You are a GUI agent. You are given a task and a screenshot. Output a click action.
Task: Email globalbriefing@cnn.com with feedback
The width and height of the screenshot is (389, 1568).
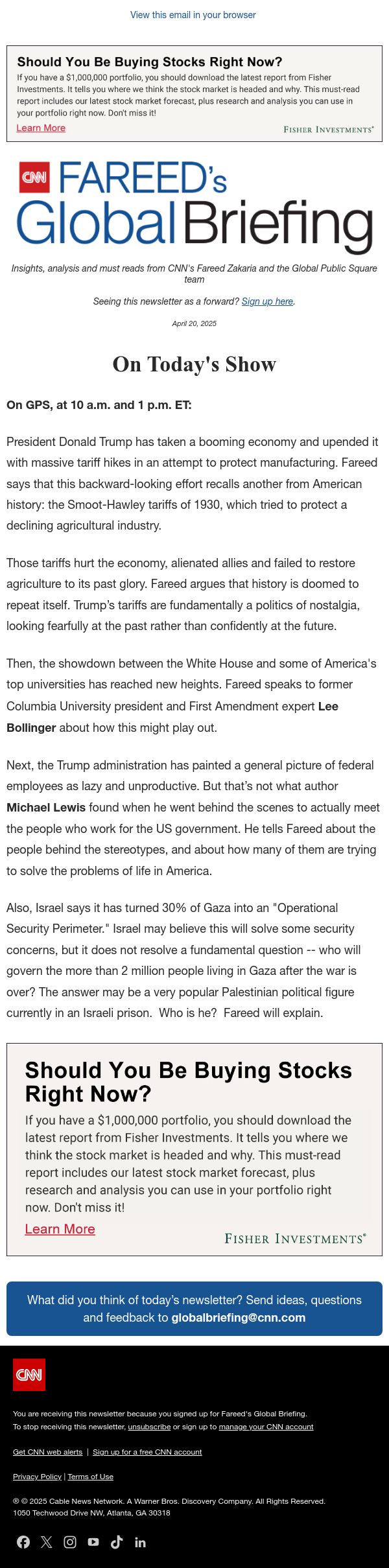(238, 1317)
